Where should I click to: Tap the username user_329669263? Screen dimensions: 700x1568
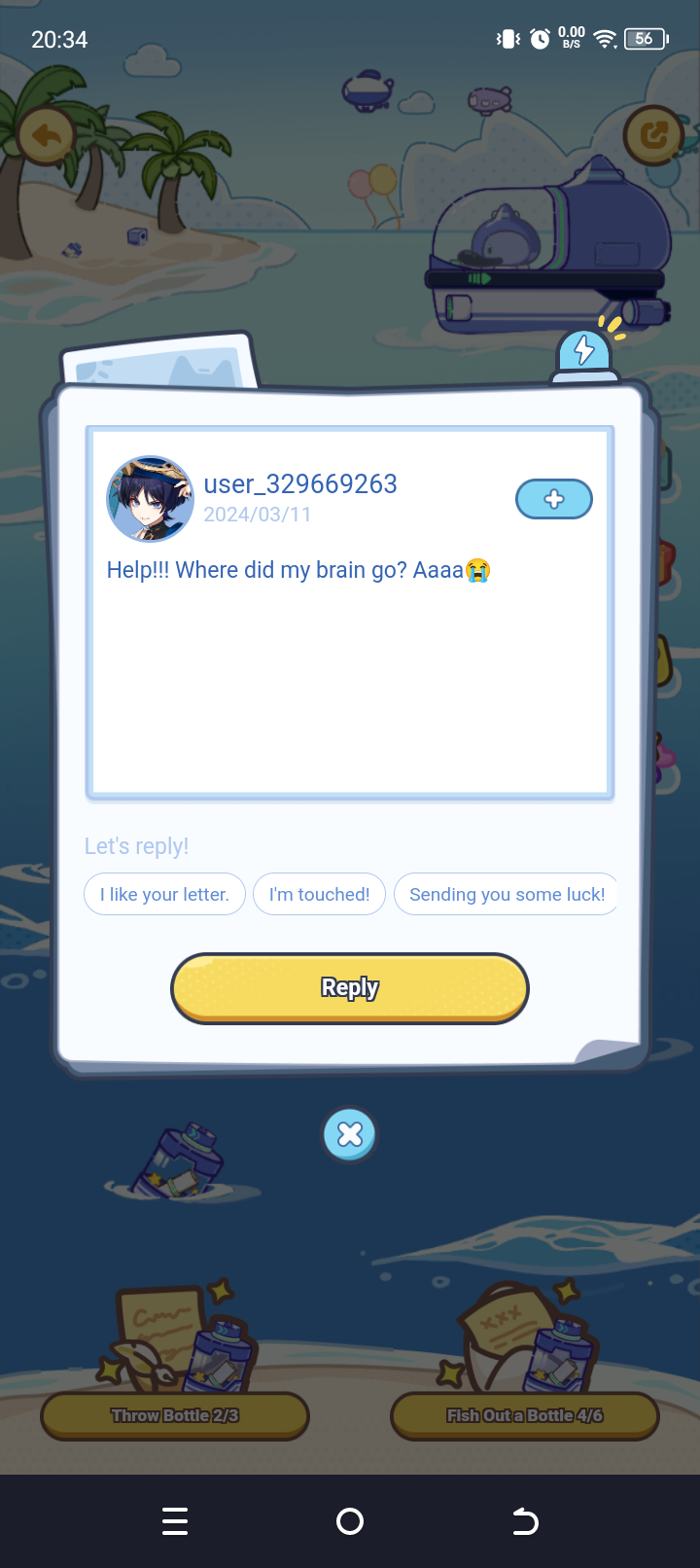coord(300,483)
